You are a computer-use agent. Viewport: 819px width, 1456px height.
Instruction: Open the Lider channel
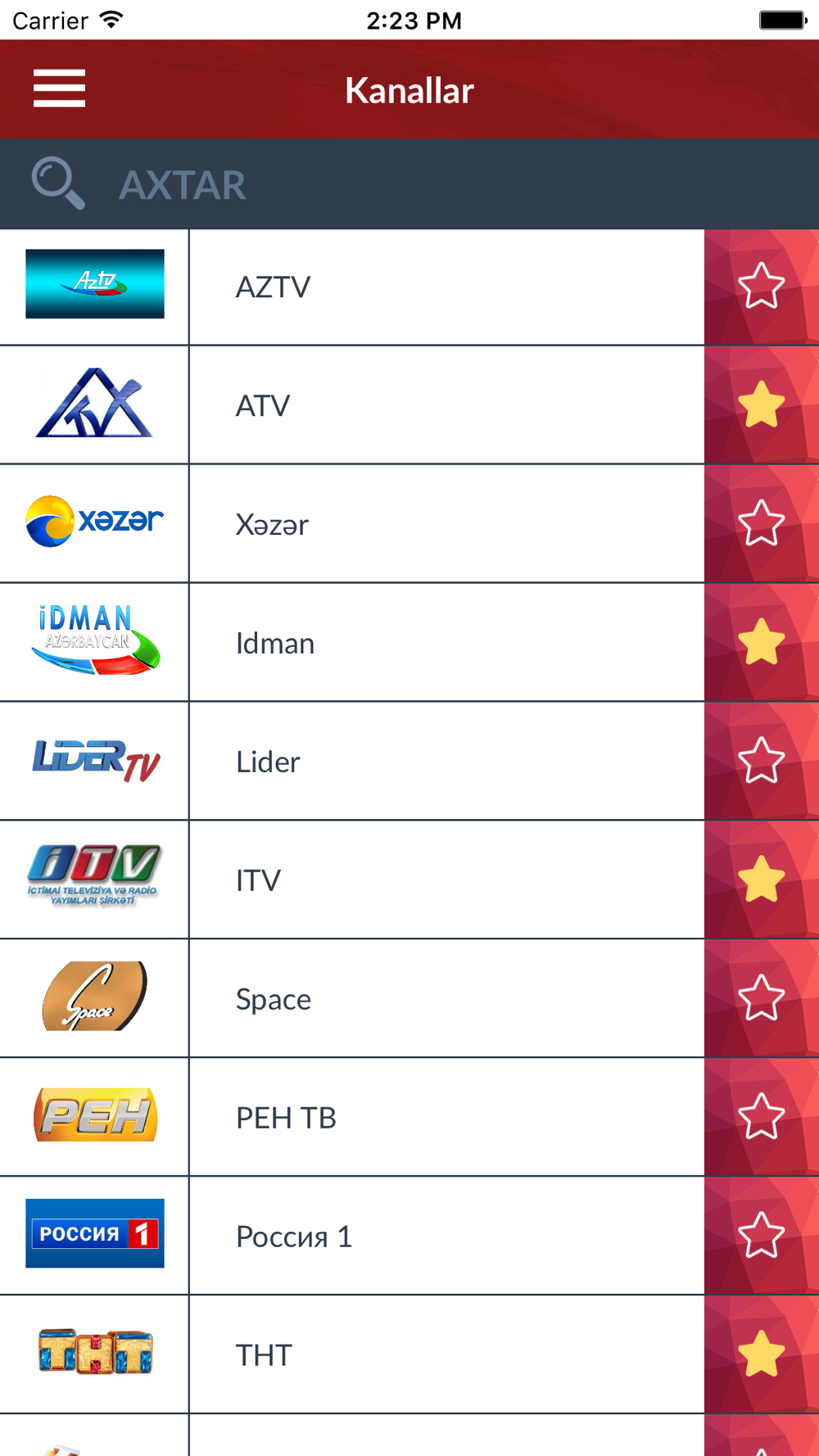[352, 762]
